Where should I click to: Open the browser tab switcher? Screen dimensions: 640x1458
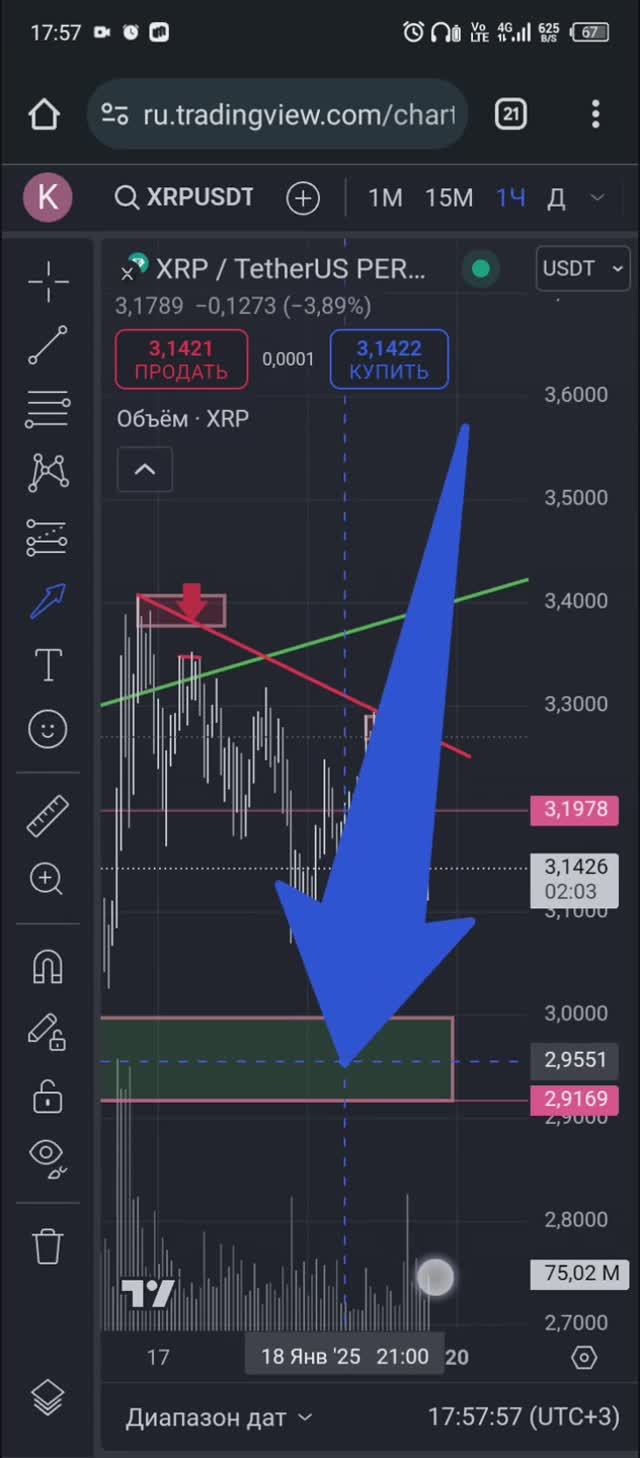point(511,115)
